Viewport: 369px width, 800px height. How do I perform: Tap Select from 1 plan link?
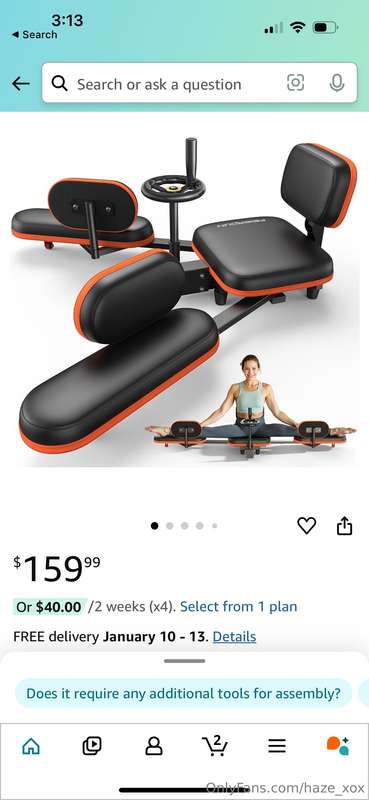(238, 607)
